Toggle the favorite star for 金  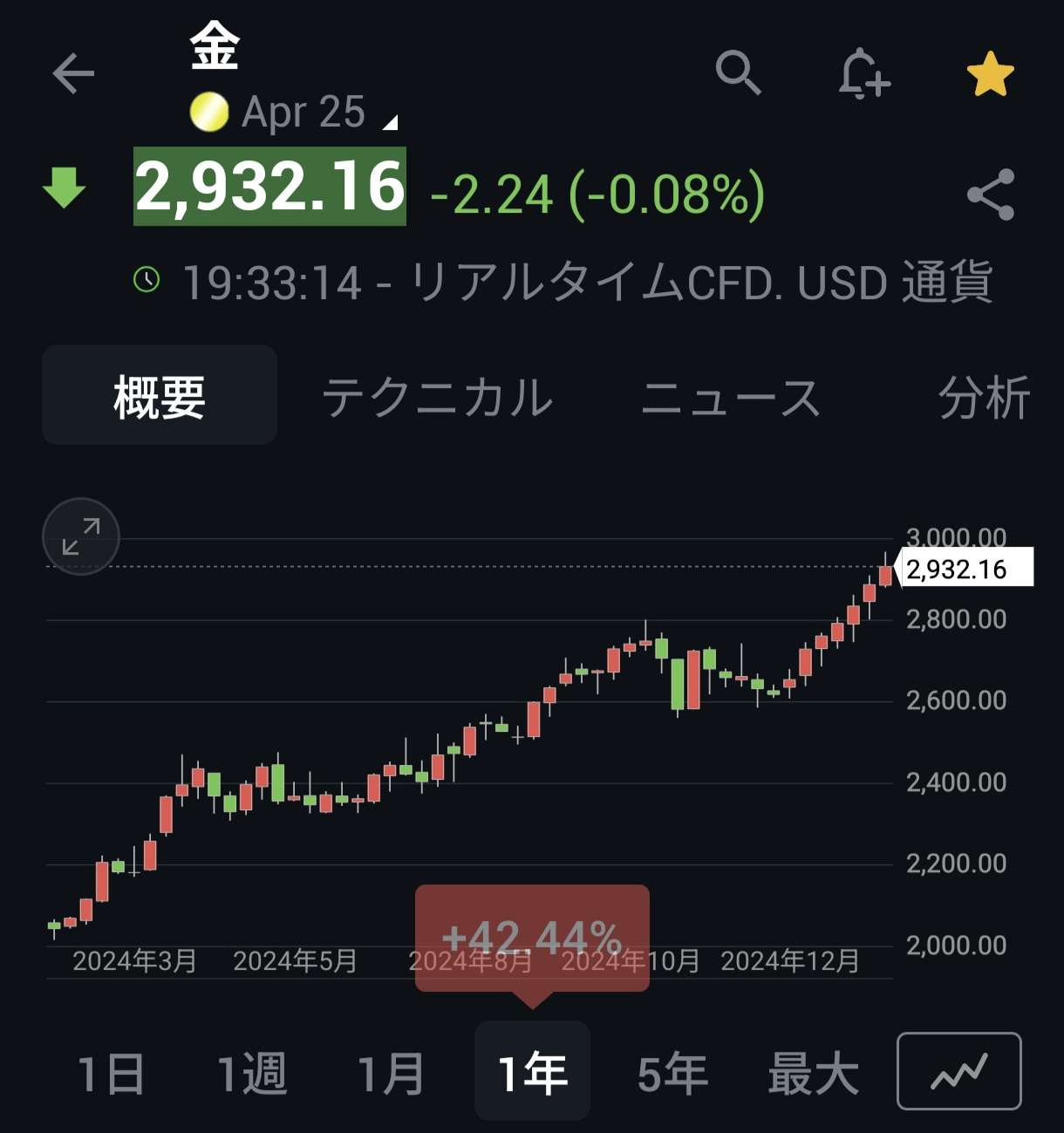(991, 74)
